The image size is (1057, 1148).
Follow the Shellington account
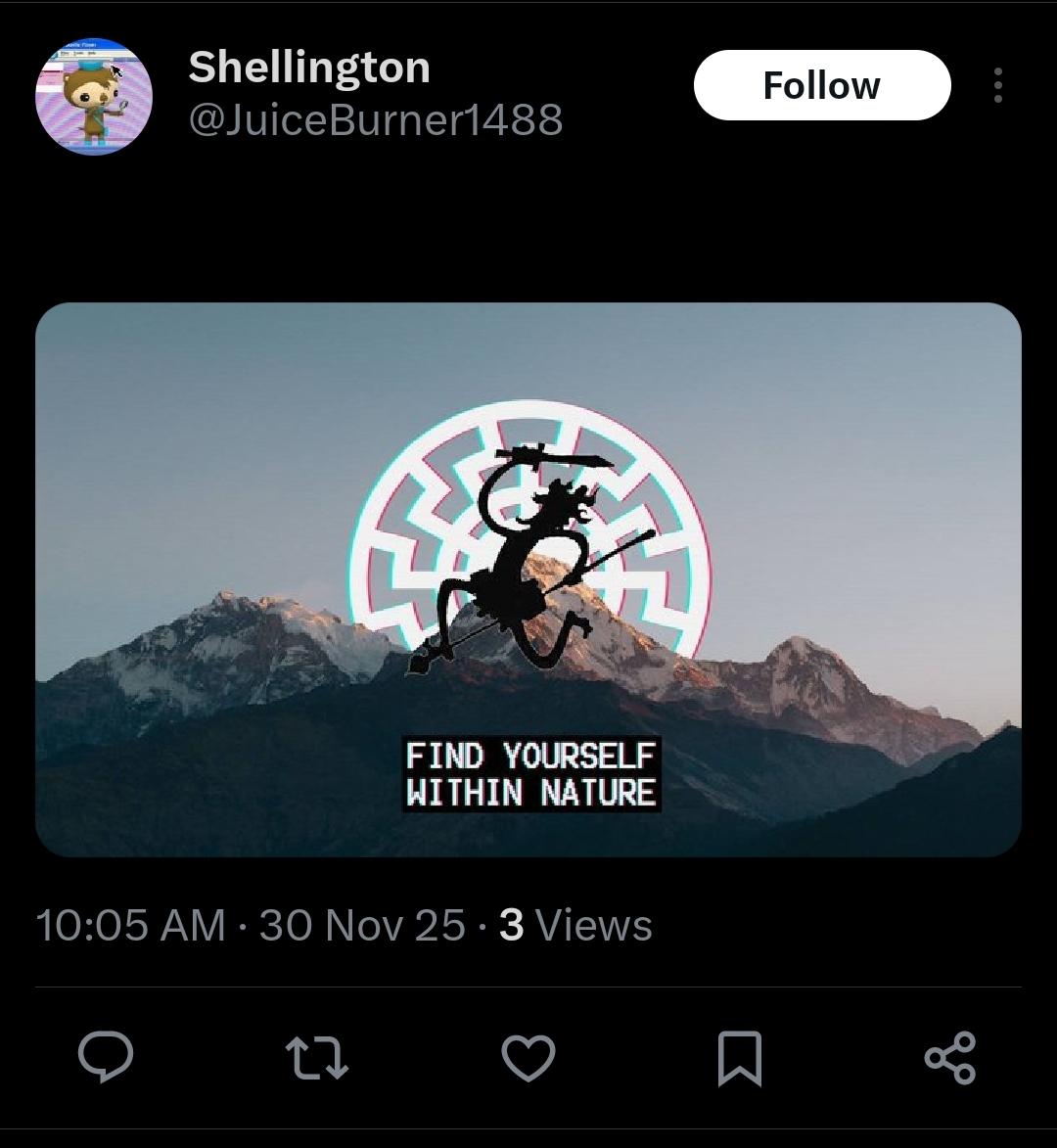pyautogui.click(x=821, y=85)
